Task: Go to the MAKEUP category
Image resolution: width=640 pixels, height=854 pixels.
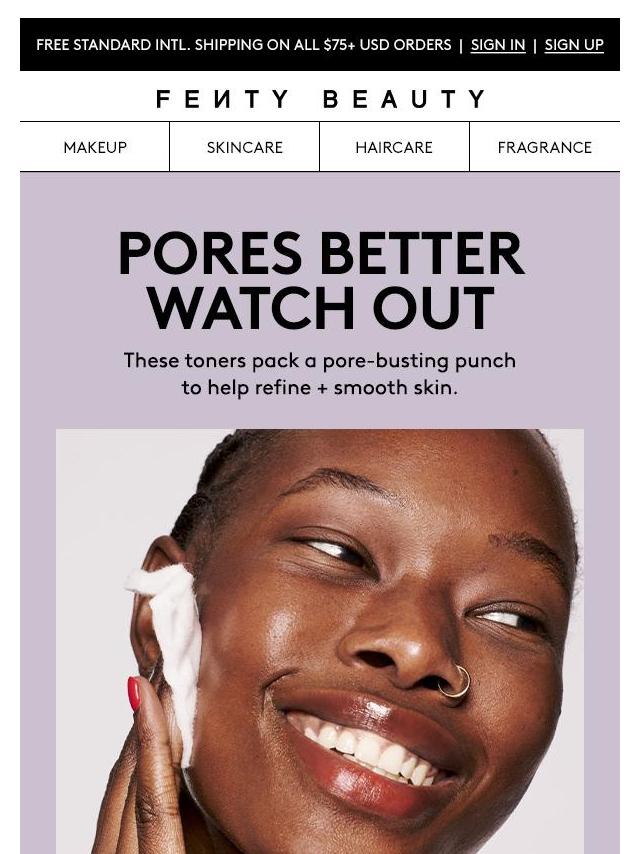Action: coord(95,147)
